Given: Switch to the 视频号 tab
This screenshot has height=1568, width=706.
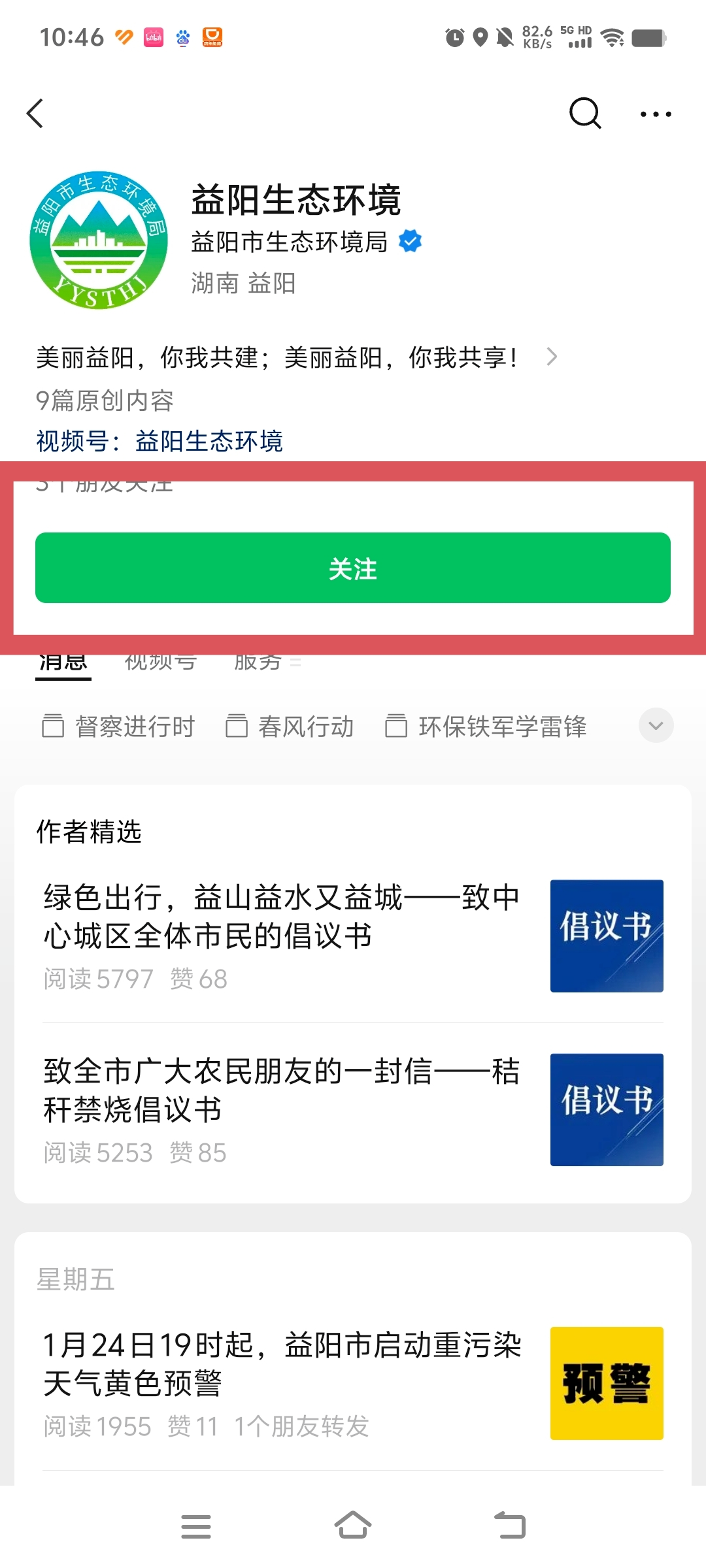Looking at the screenshot, I should click(x=161, y=661).
